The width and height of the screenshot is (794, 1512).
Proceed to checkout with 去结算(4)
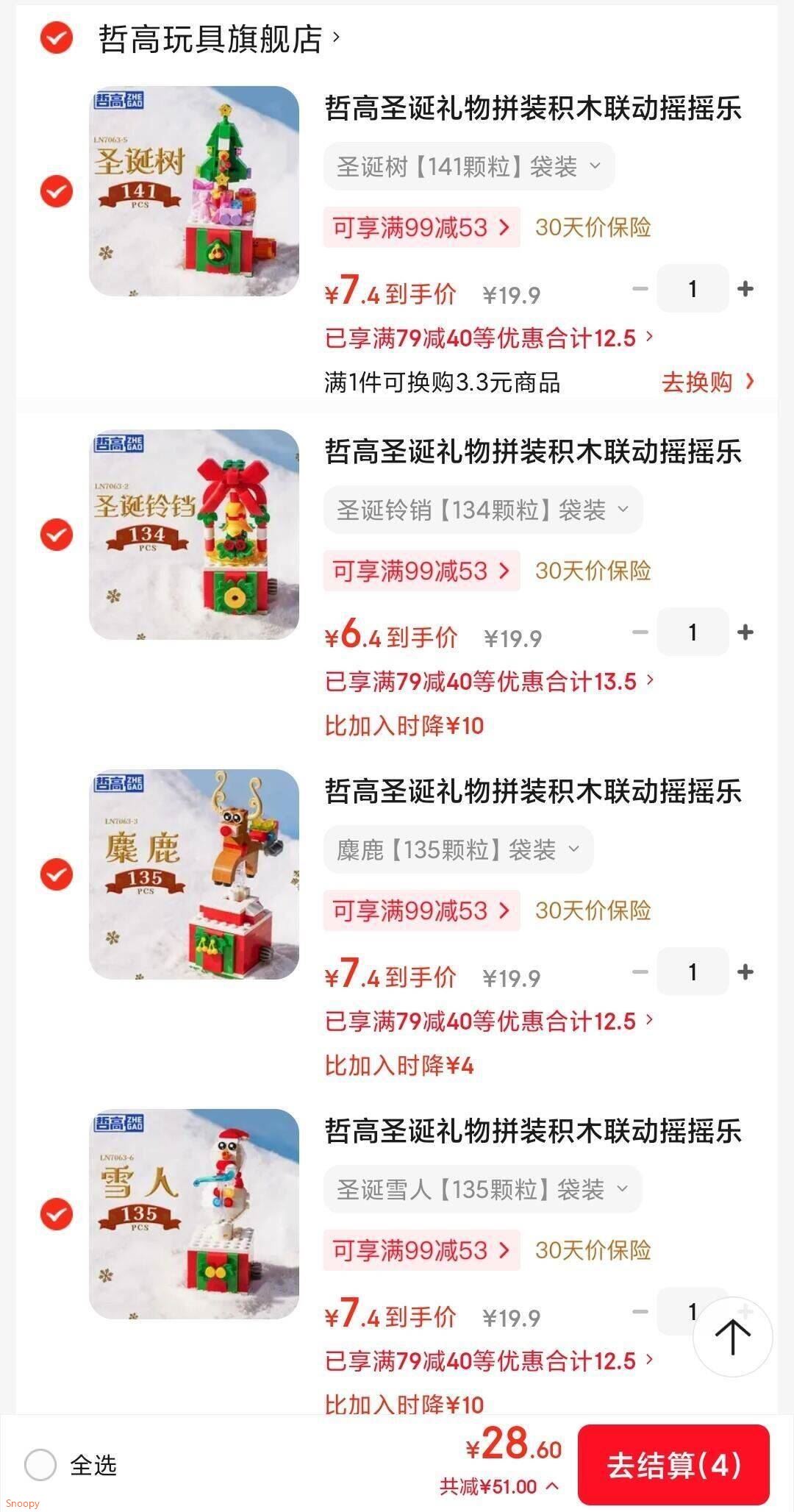click(673, 1465)
